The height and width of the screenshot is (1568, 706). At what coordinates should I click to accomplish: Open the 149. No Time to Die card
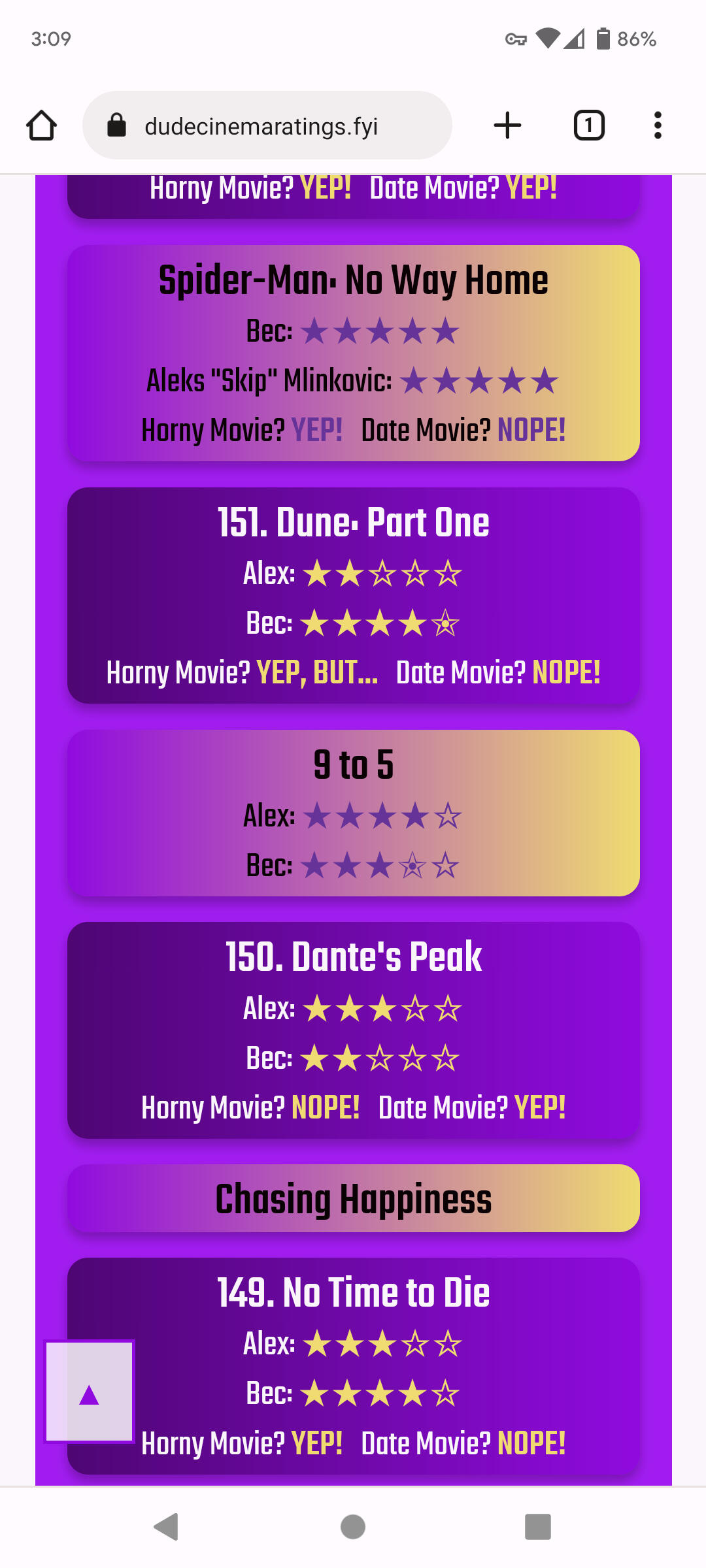[x=354, y=1366]
